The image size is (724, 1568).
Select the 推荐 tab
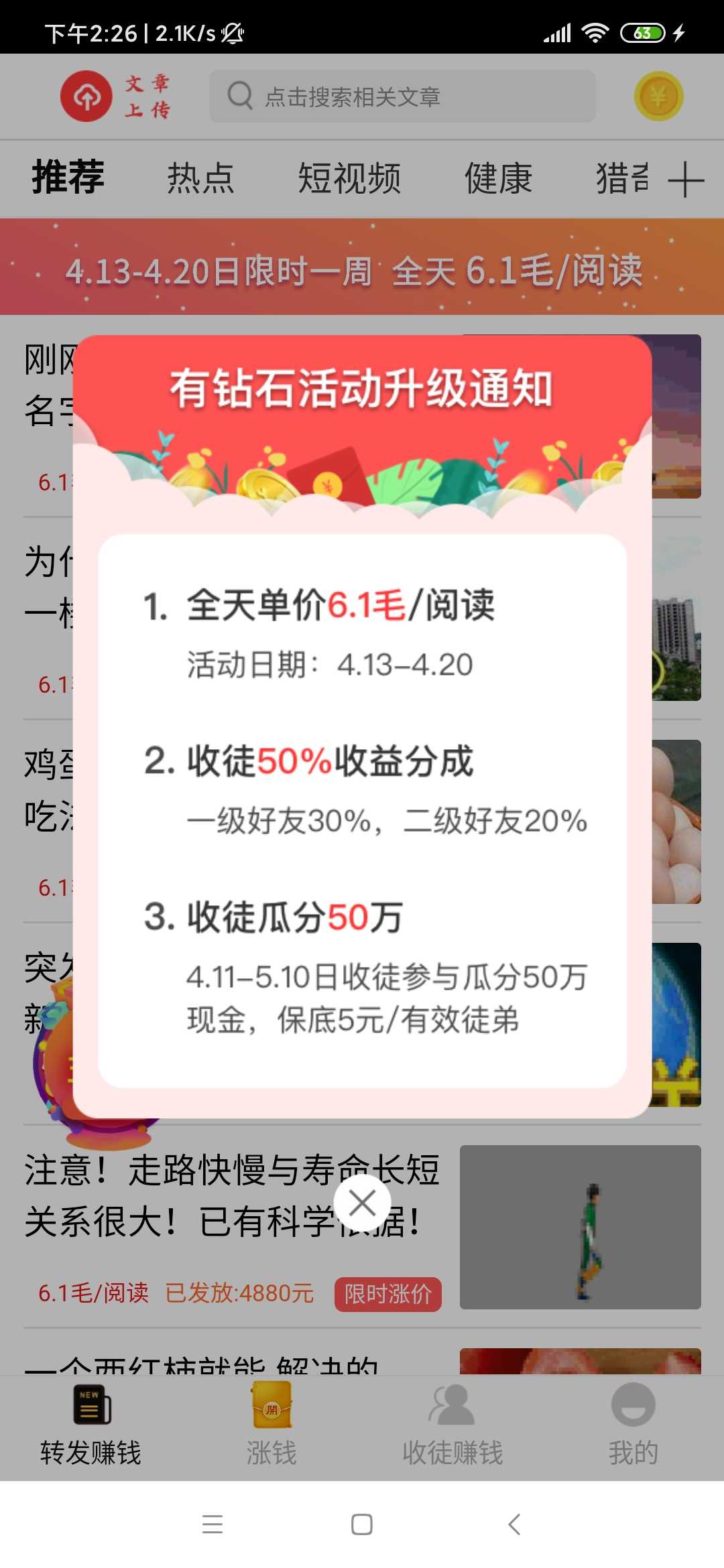point(68,177)
